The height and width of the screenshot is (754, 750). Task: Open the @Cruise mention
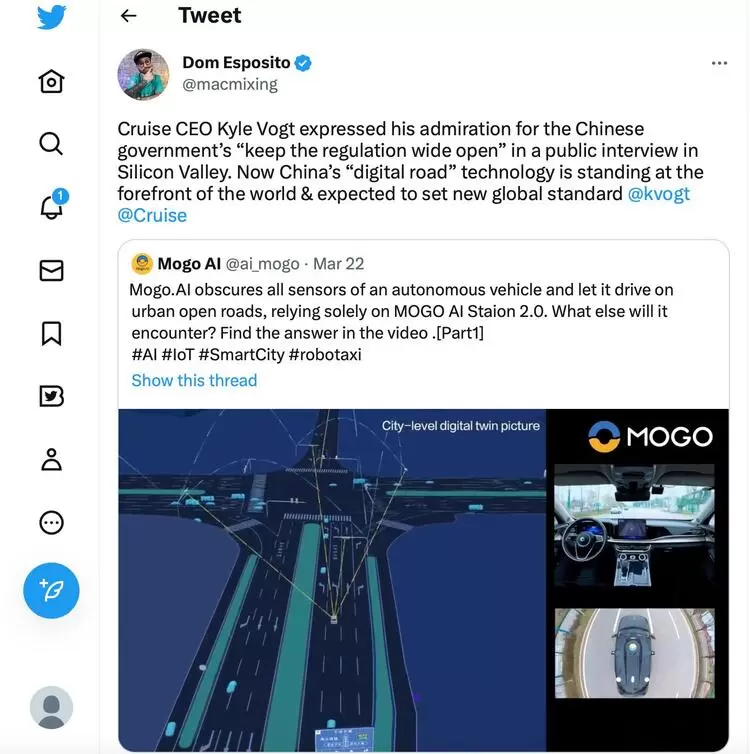pyautogui.click(x=152, y=216)
